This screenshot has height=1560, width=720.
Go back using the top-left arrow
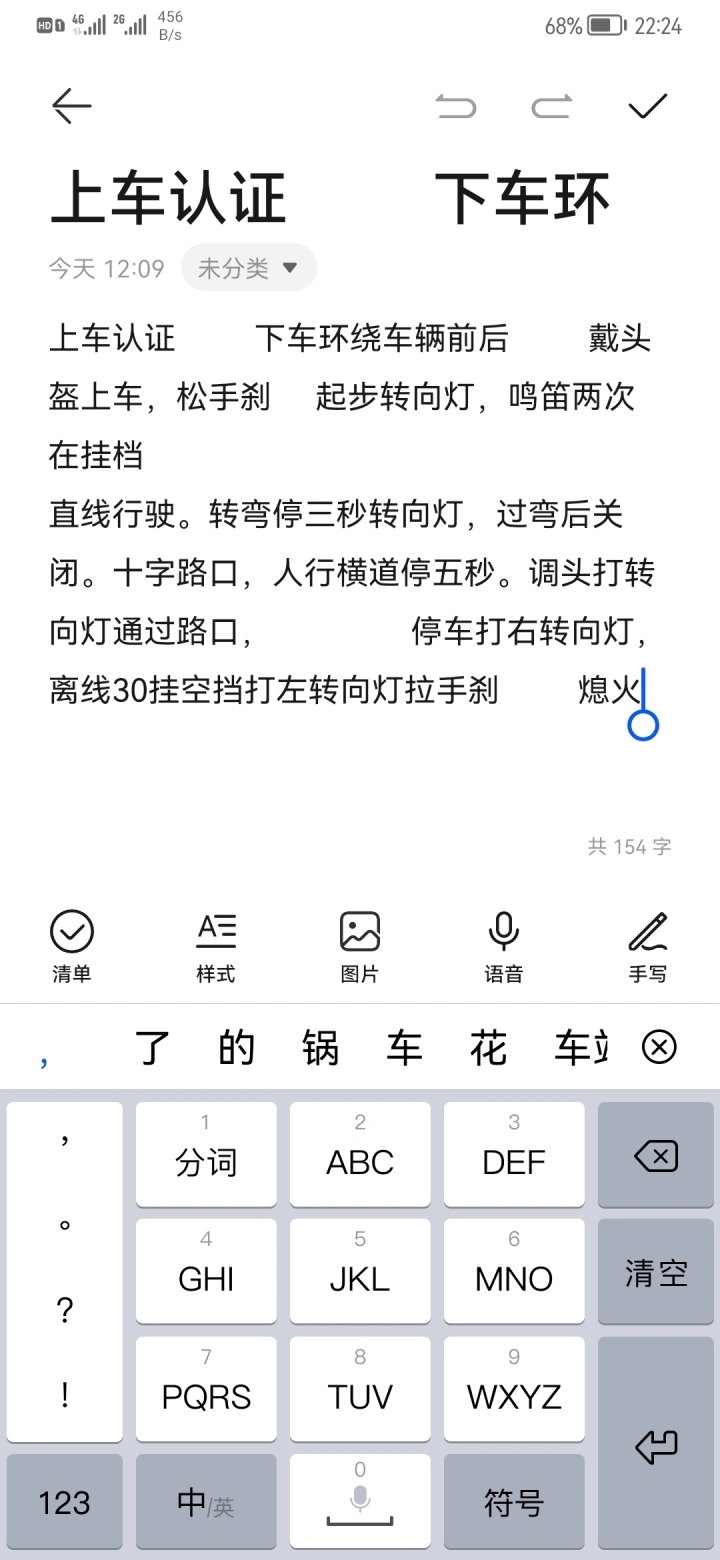[x=72, y=106]
